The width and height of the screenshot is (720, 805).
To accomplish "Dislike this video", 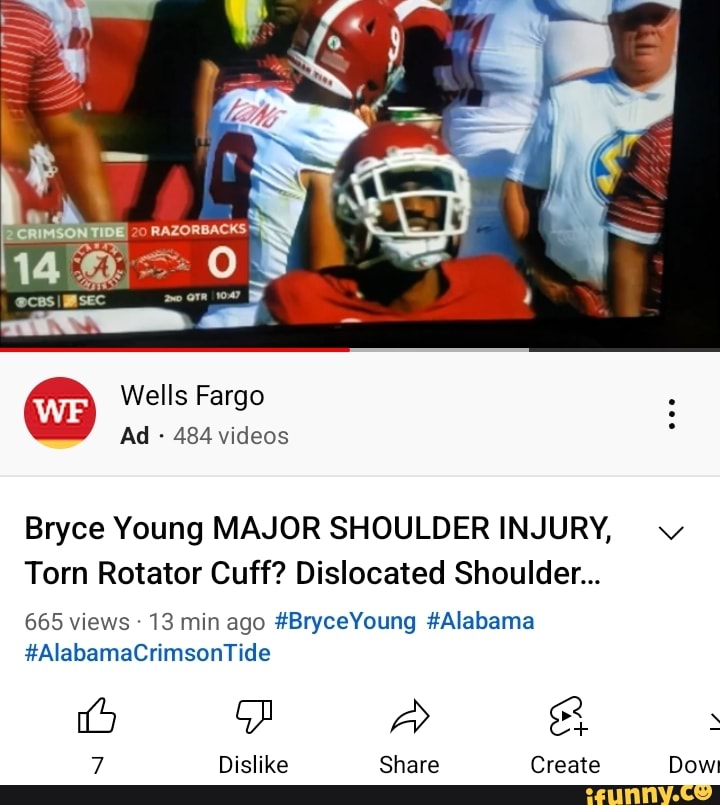I will pos(253,717).
